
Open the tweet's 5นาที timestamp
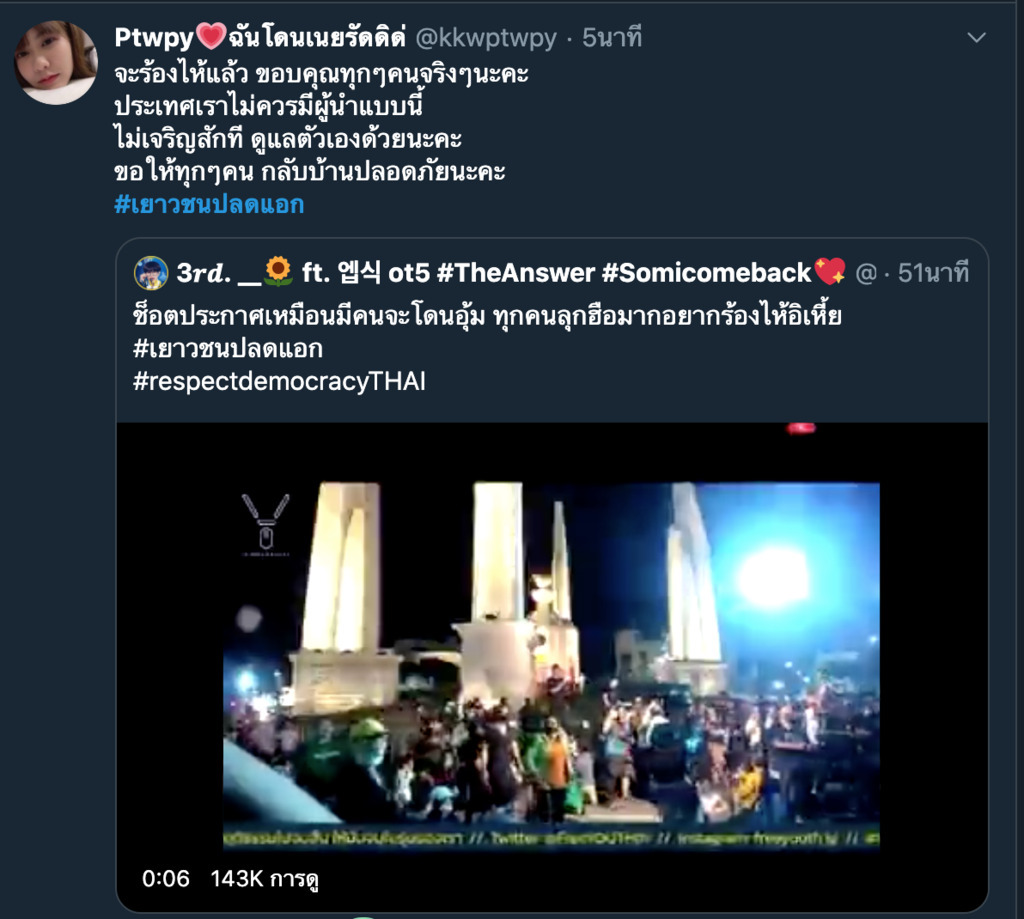pyautogui.click(x=611, y=38)
